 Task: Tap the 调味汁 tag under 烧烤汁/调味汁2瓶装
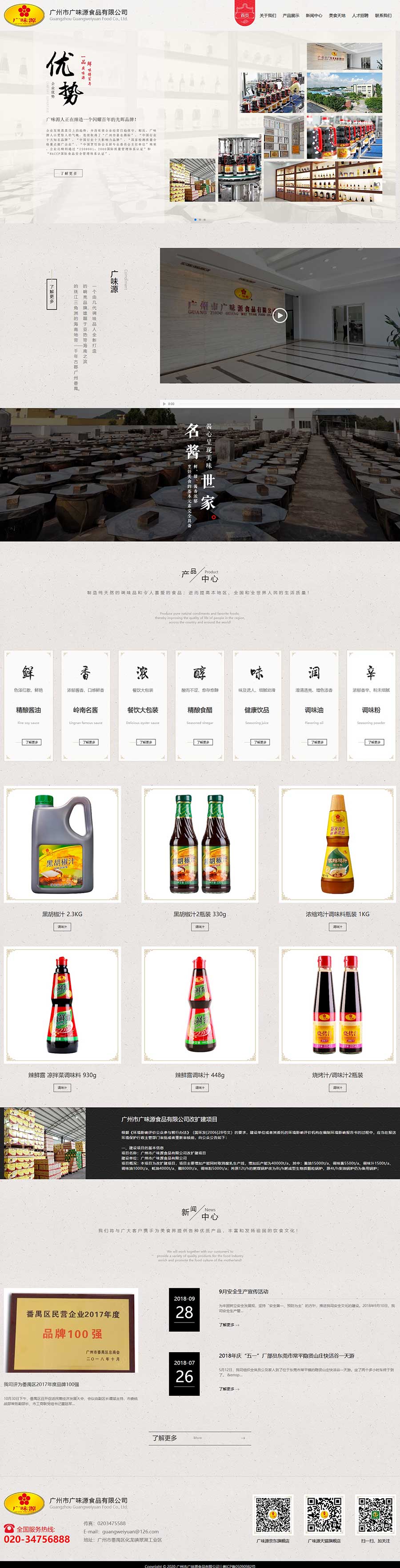[x=337, y=1087]
